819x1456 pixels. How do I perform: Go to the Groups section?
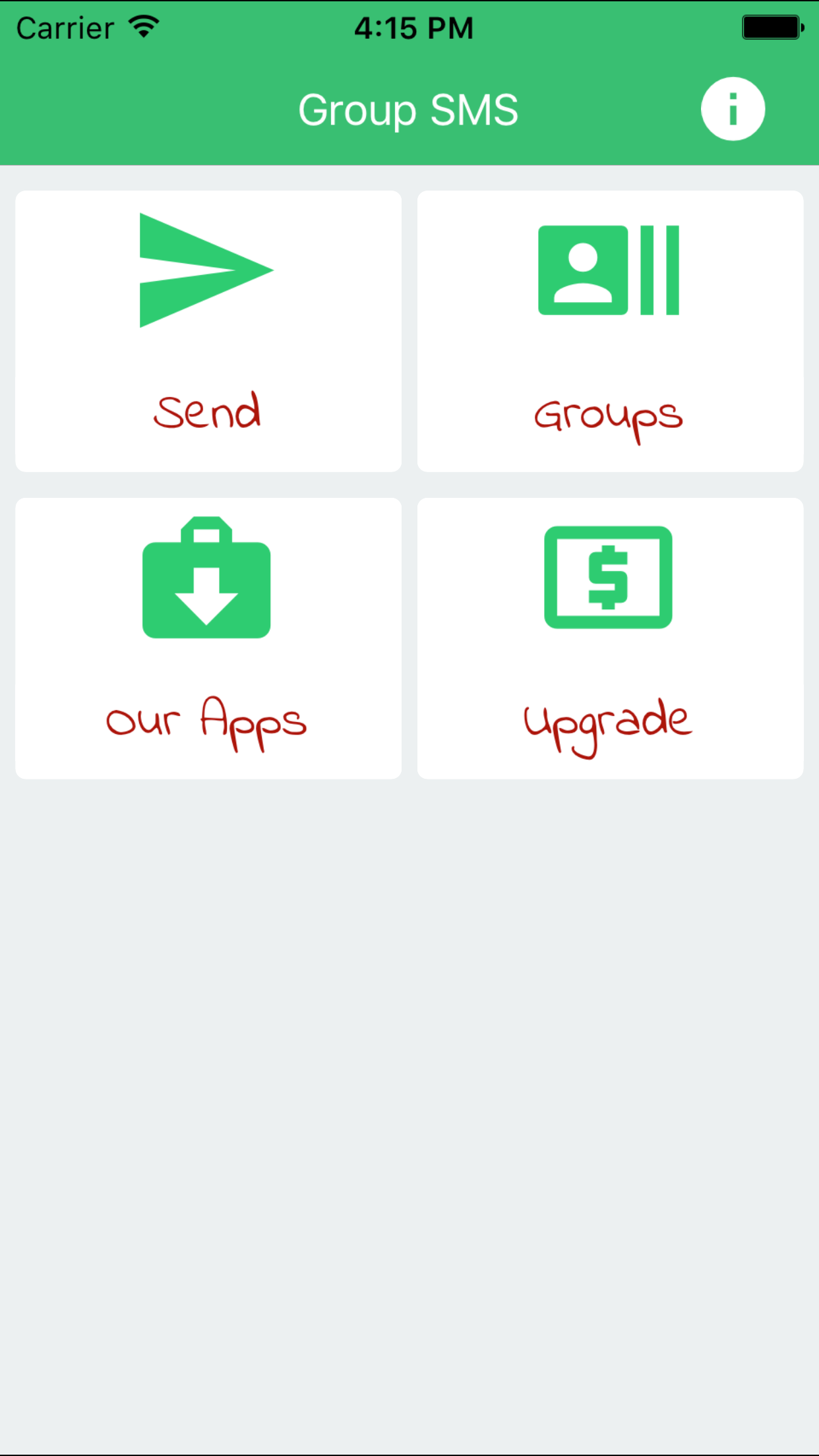(x=610, y=331)
